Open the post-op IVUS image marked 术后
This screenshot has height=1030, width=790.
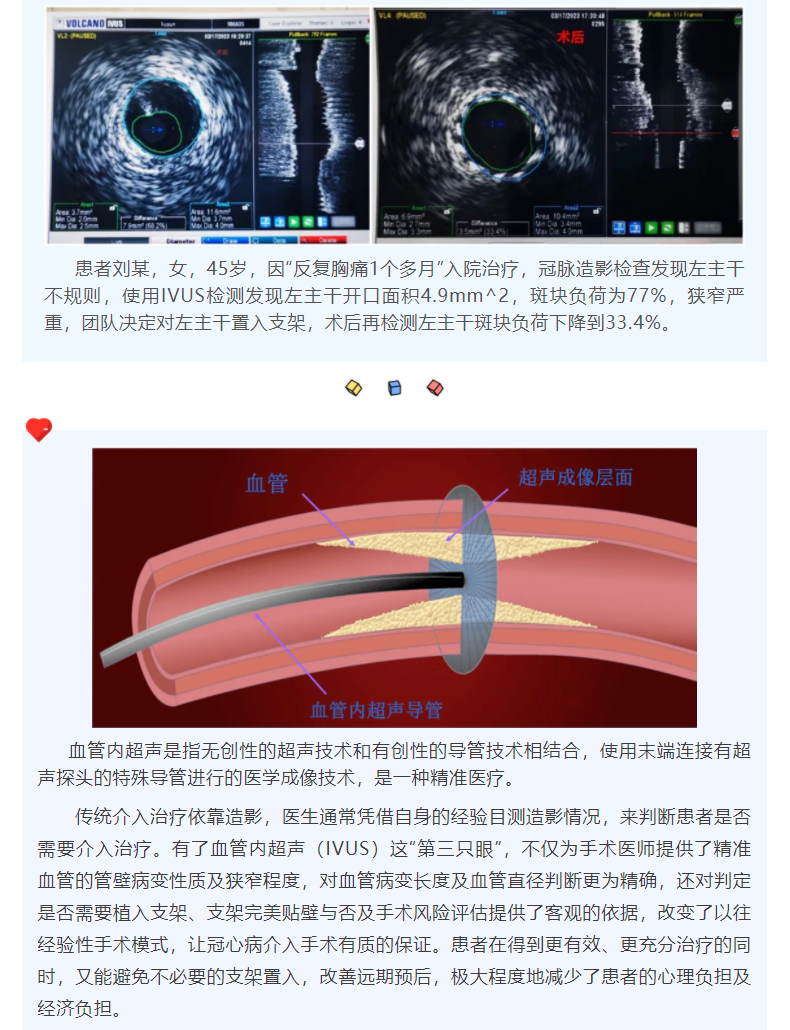[x=558, y=125]
